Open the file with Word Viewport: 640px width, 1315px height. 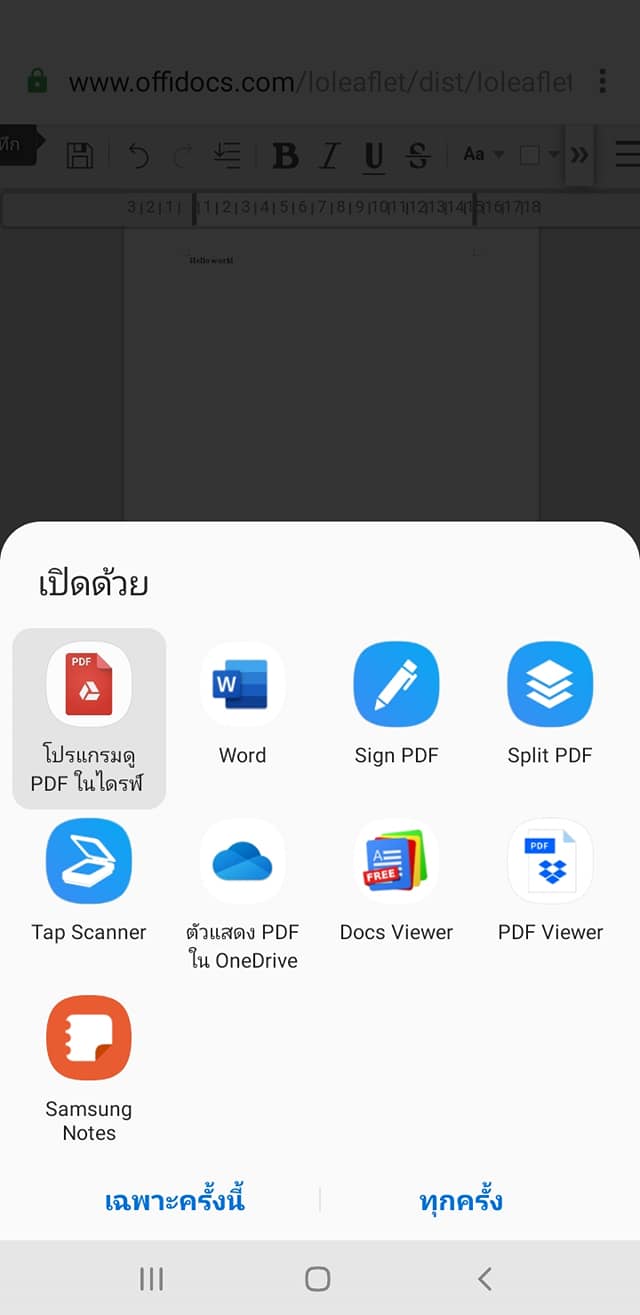[242, 685]
